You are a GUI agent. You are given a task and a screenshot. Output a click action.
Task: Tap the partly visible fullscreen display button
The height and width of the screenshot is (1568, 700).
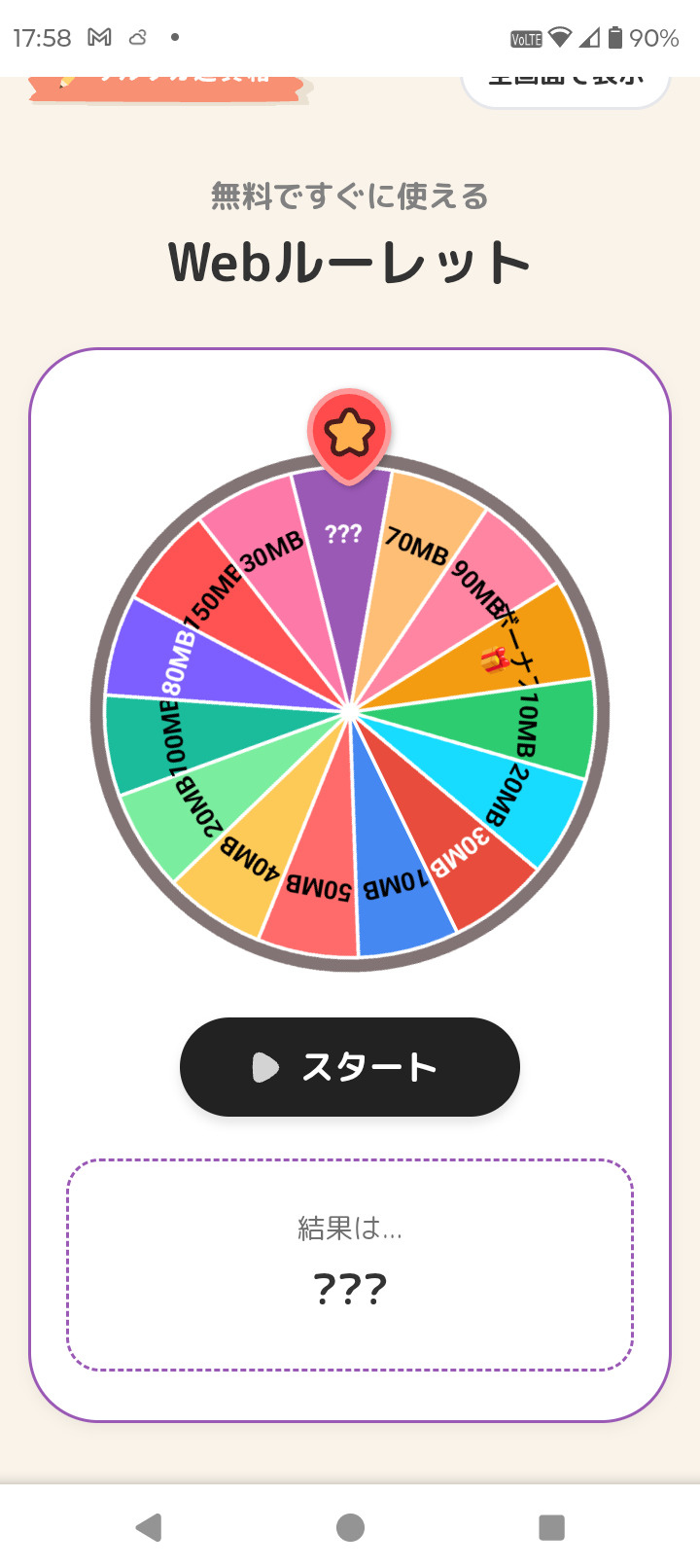[566, 91]
